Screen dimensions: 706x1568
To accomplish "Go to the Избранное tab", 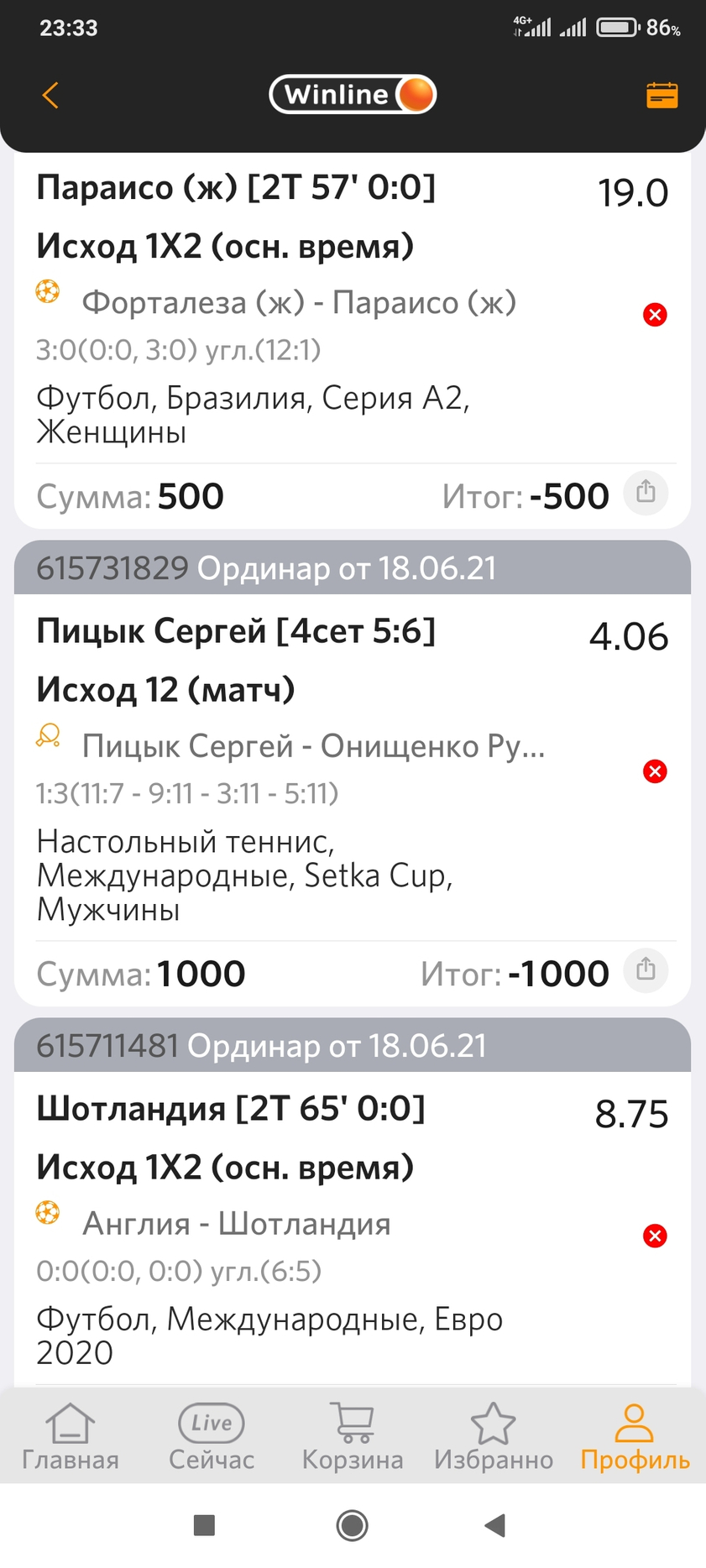I will [x=494, y=1438].
